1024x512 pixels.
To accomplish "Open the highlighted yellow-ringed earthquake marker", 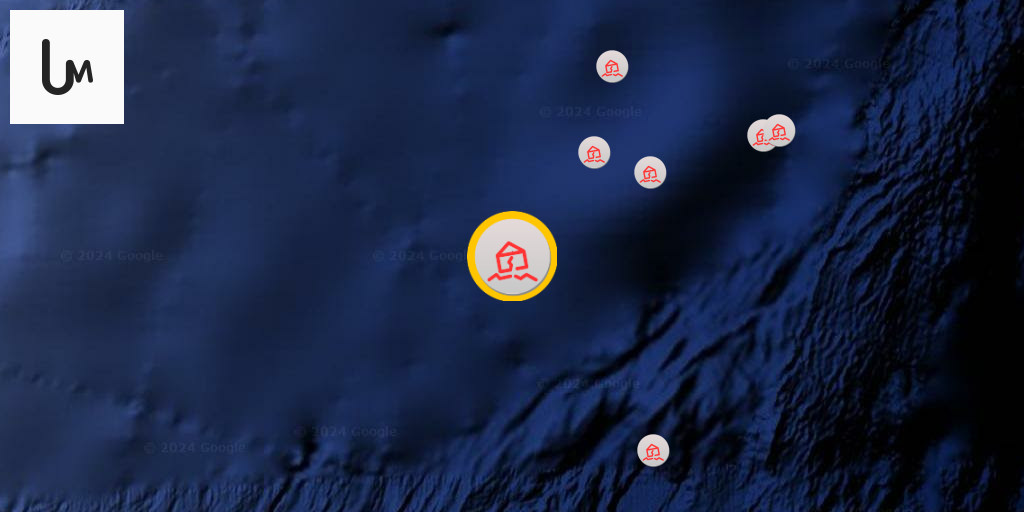I will (512, 256).
